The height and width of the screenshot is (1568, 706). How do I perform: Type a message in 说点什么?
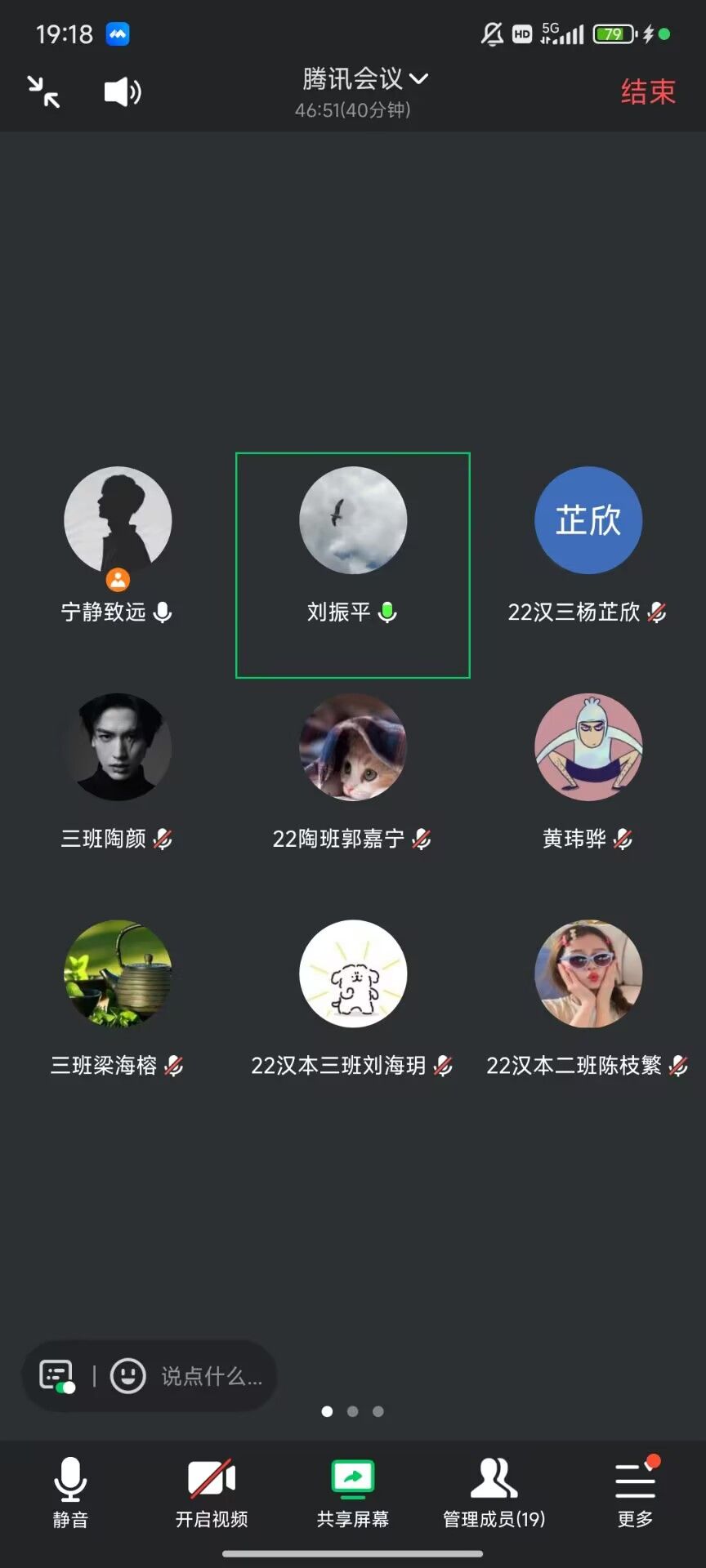(212, 1377)
